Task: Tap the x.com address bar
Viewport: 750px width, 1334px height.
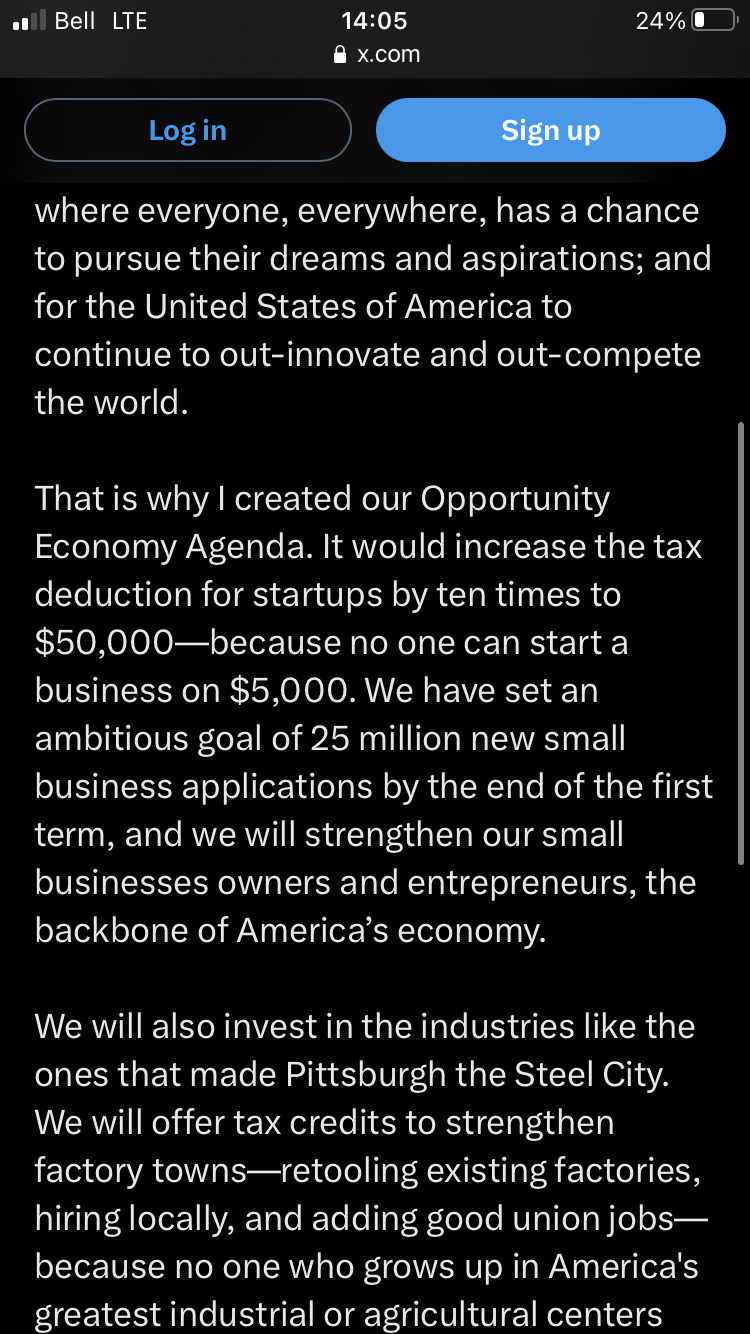Action: 375,54
